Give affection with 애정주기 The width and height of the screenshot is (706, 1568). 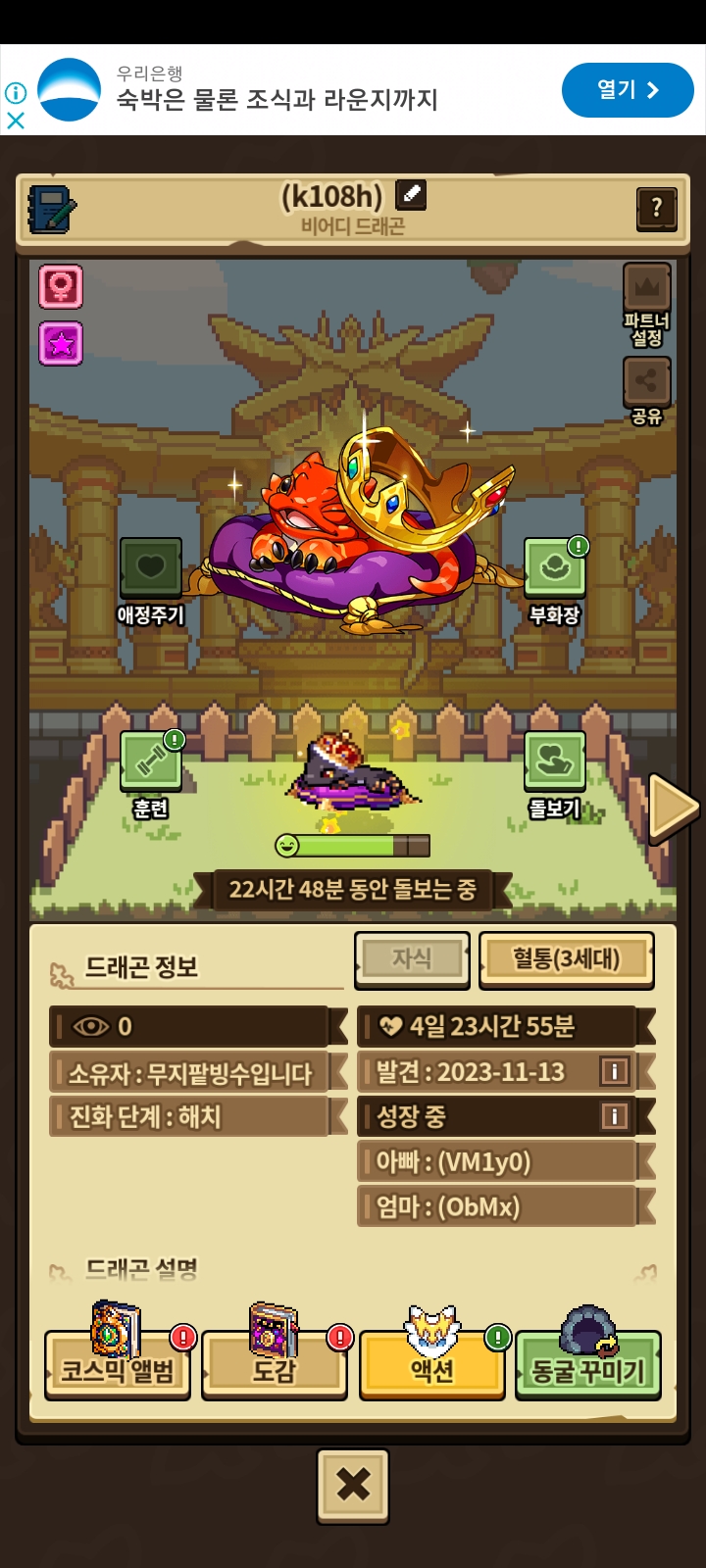point(150,569)
